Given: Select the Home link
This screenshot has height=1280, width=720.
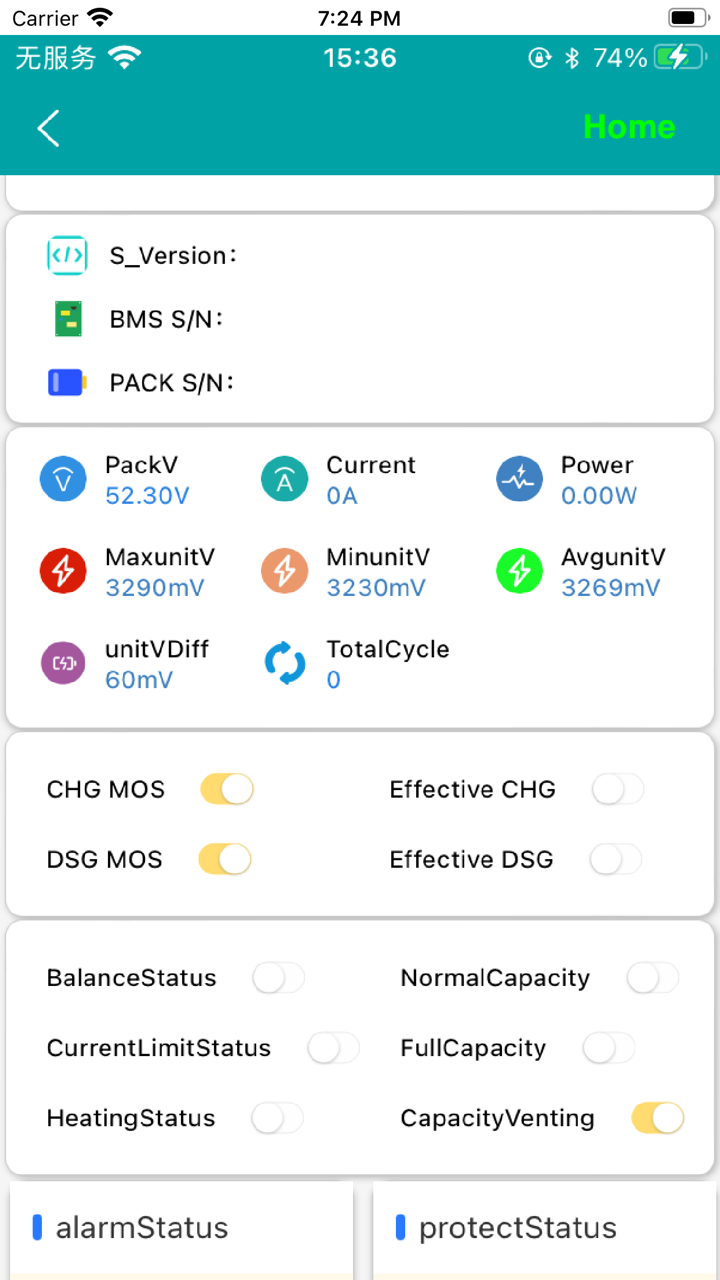Looking at the screenshot, I should [629, 127].
